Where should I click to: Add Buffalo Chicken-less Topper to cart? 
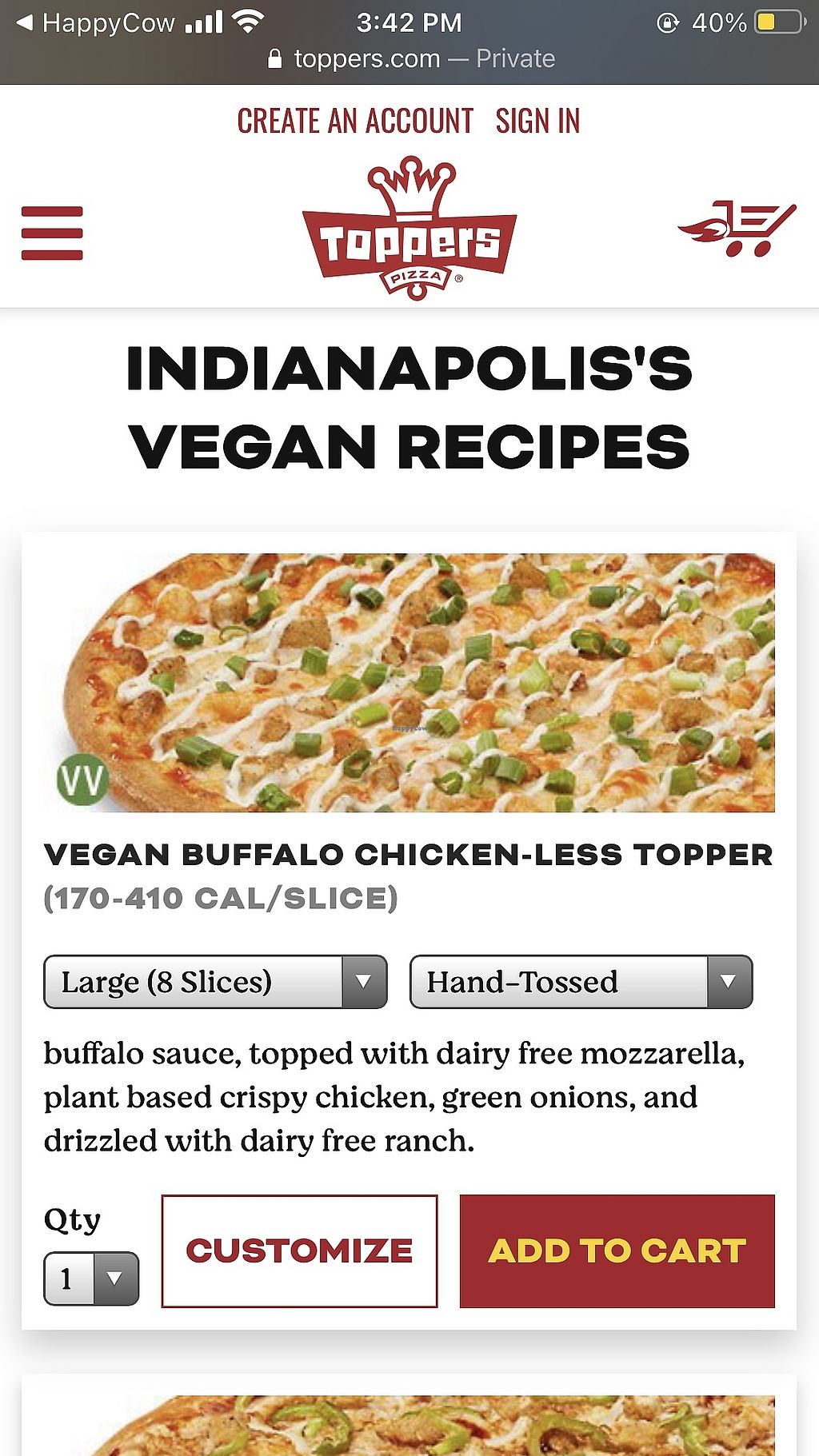tap(617, 1251)
